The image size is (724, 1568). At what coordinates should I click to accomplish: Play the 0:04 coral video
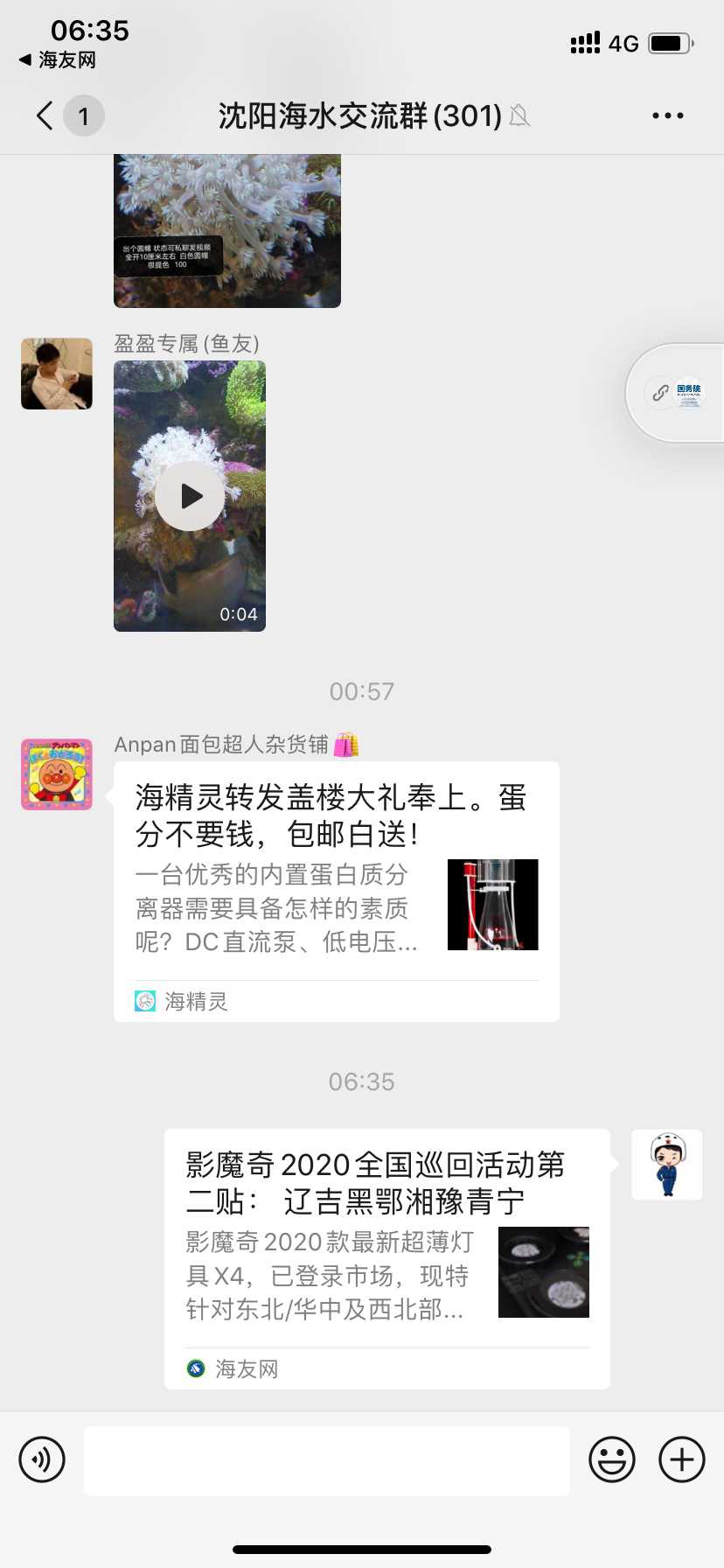point(190,496)
